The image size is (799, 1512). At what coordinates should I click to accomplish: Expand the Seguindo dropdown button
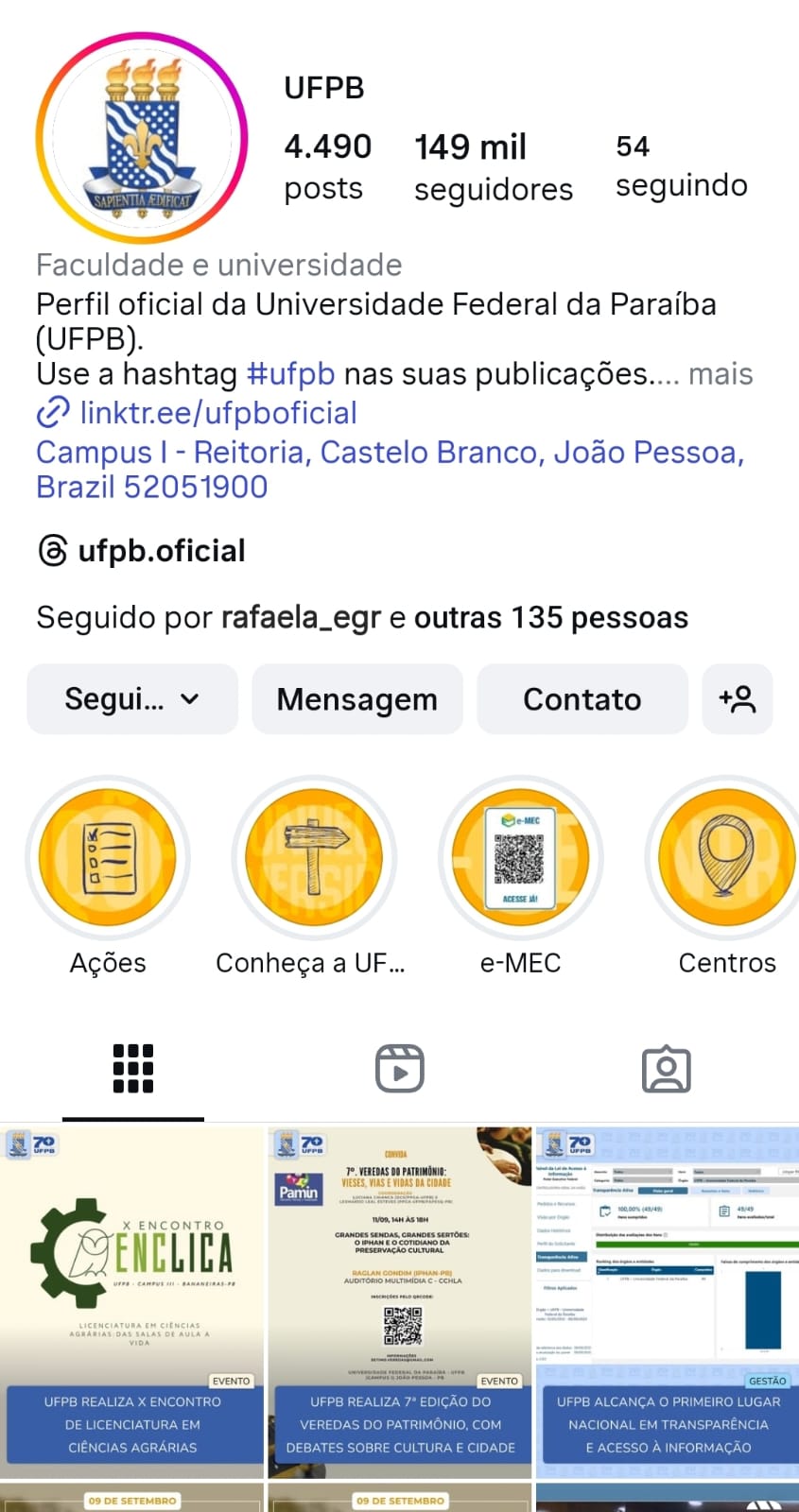pos(132,699)
